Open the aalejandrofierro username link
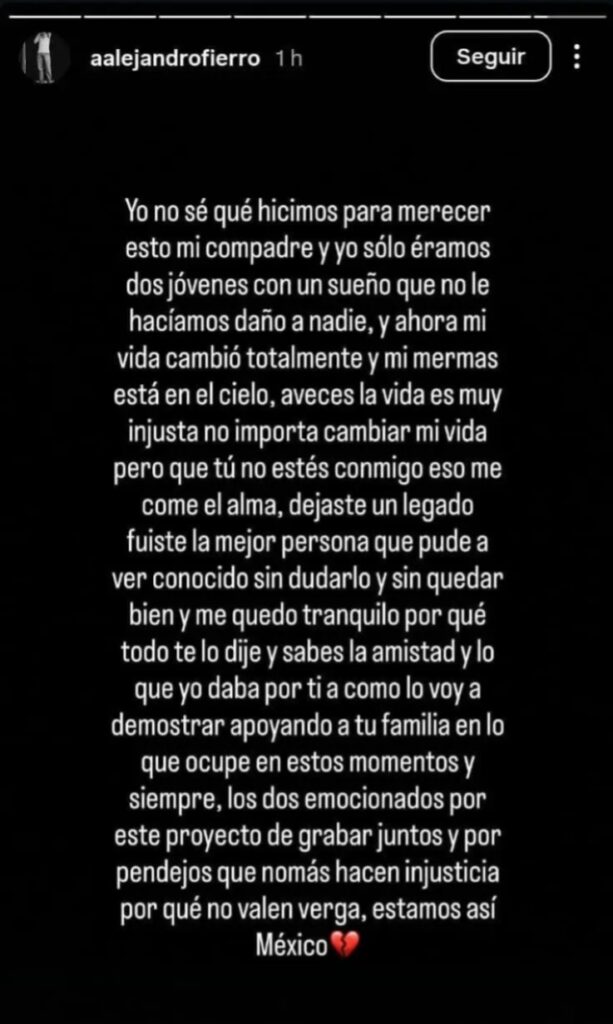 click(x=176, y=58)
